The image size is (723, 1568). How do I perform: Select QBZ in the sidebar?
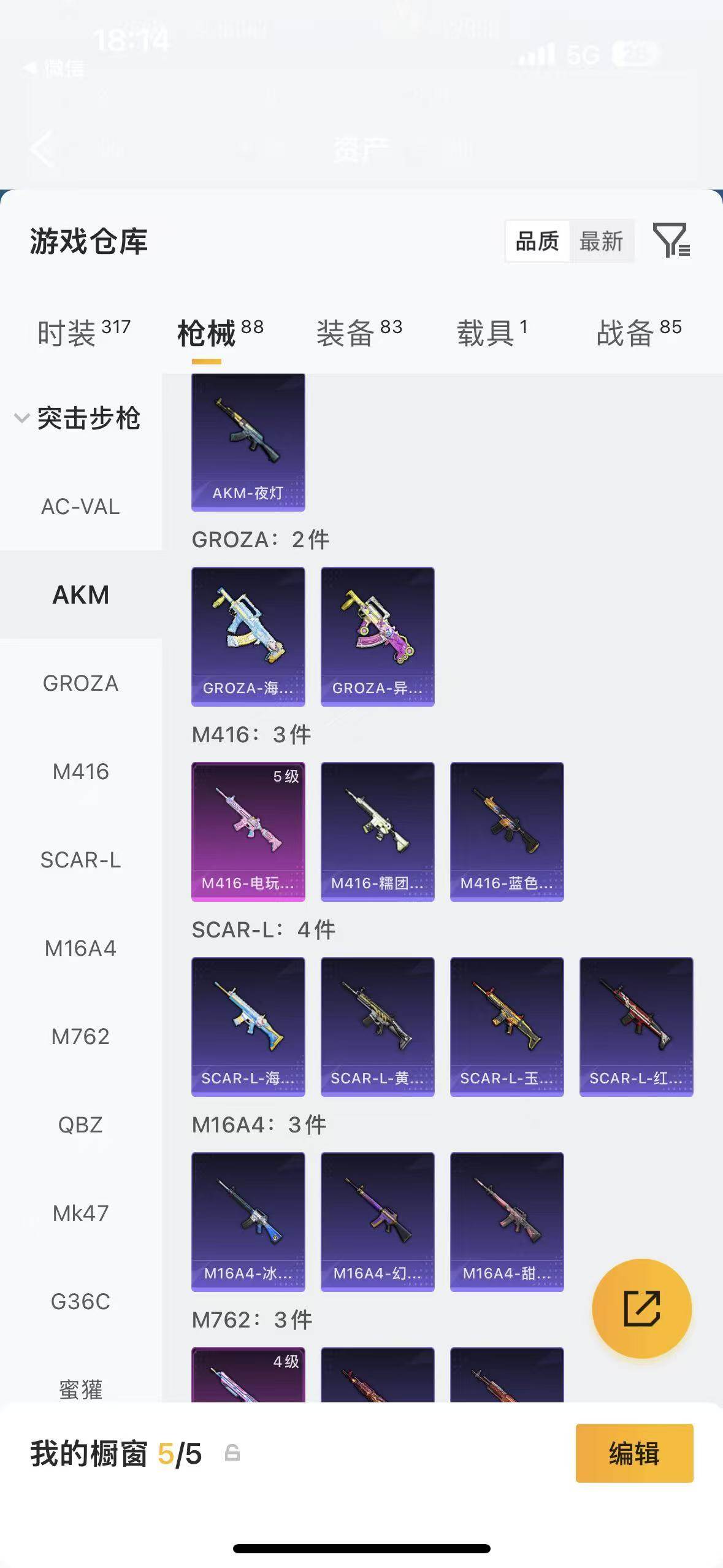pos(80,1125)
